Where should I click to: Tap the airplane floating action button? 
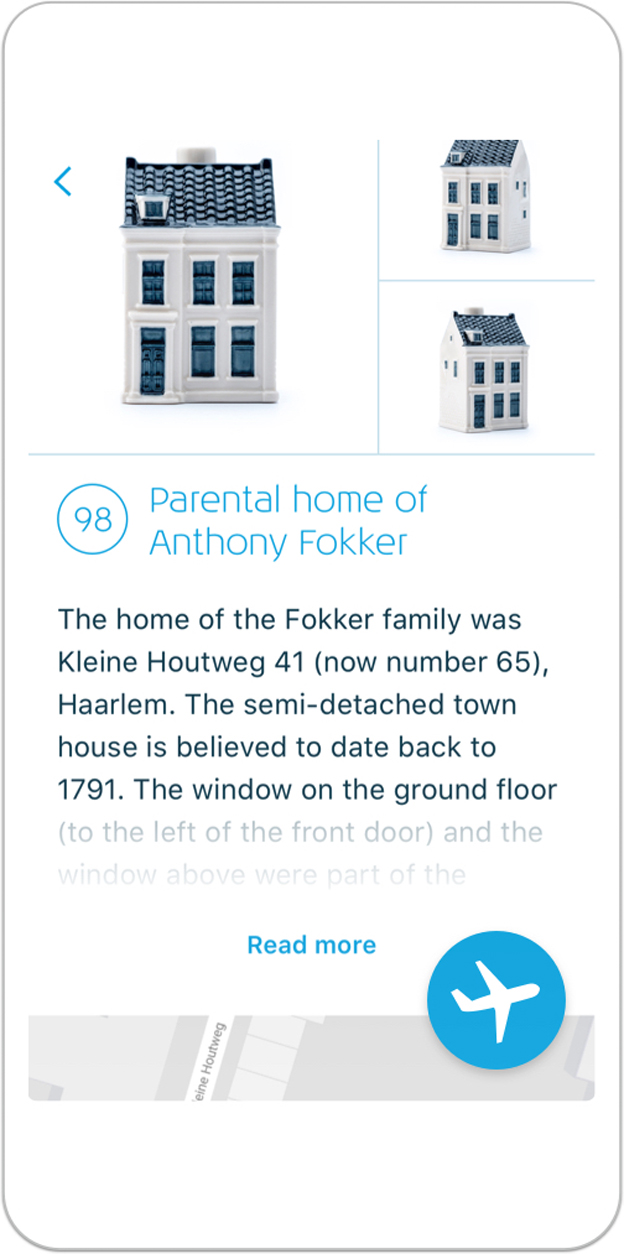pyautogui.click(x=496, y=1000)
